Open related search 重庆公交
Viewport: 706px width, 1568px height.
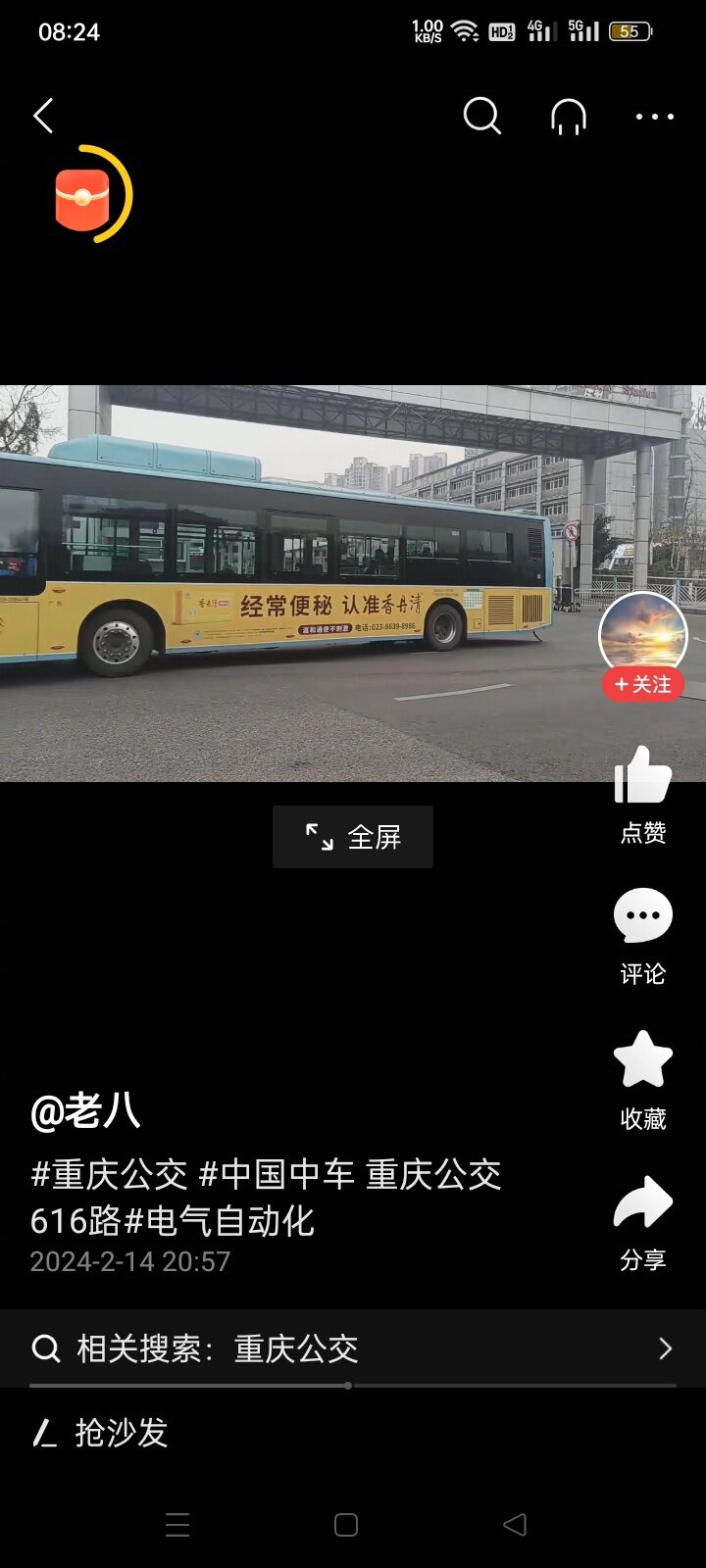pos(353,1348)
